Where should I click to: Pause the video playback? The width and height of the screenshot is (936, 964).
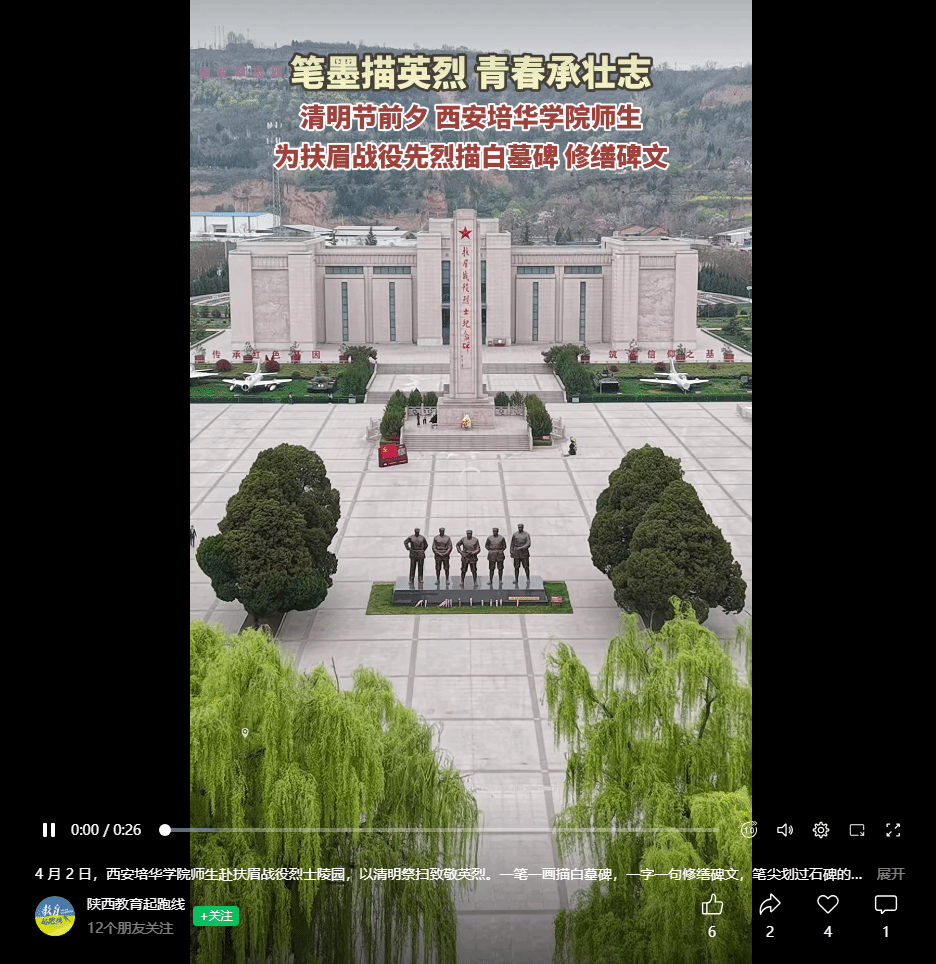(x=49, y=830)
